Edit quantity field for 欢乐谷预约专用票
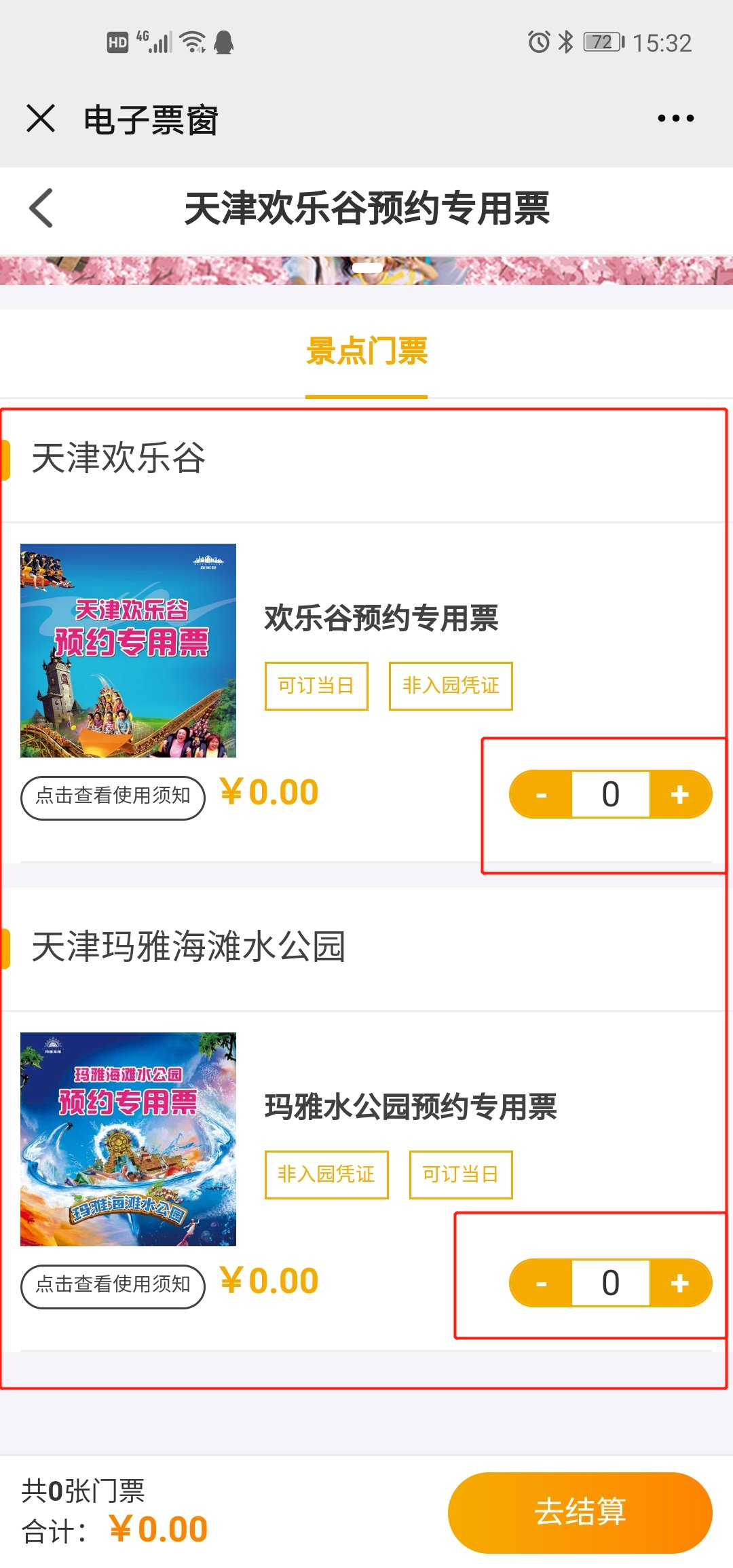The height and width of the screenshot is (1568, 733). pyautogui.click(x=611, y=794)
